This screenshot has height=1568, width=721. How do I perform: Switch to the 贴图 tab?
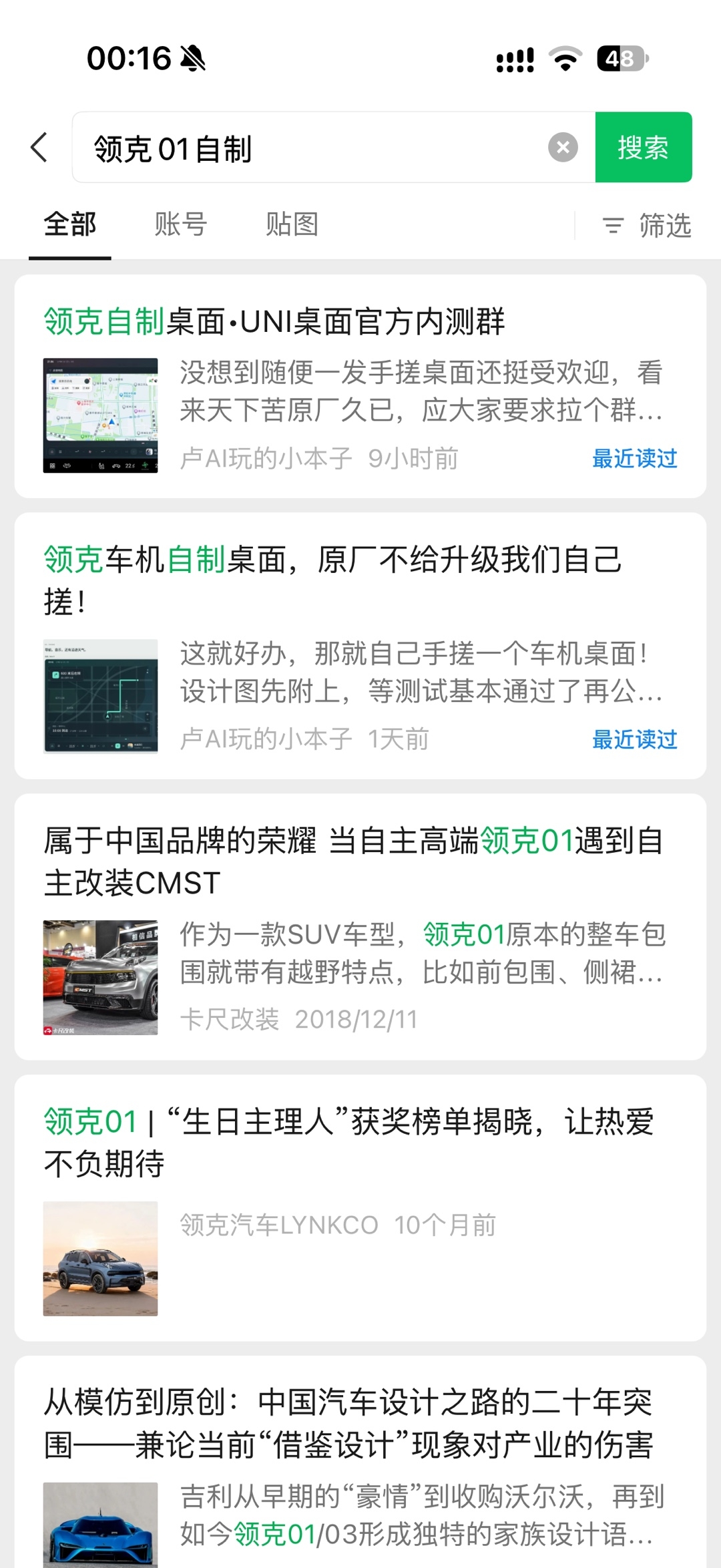pos(292,224)
